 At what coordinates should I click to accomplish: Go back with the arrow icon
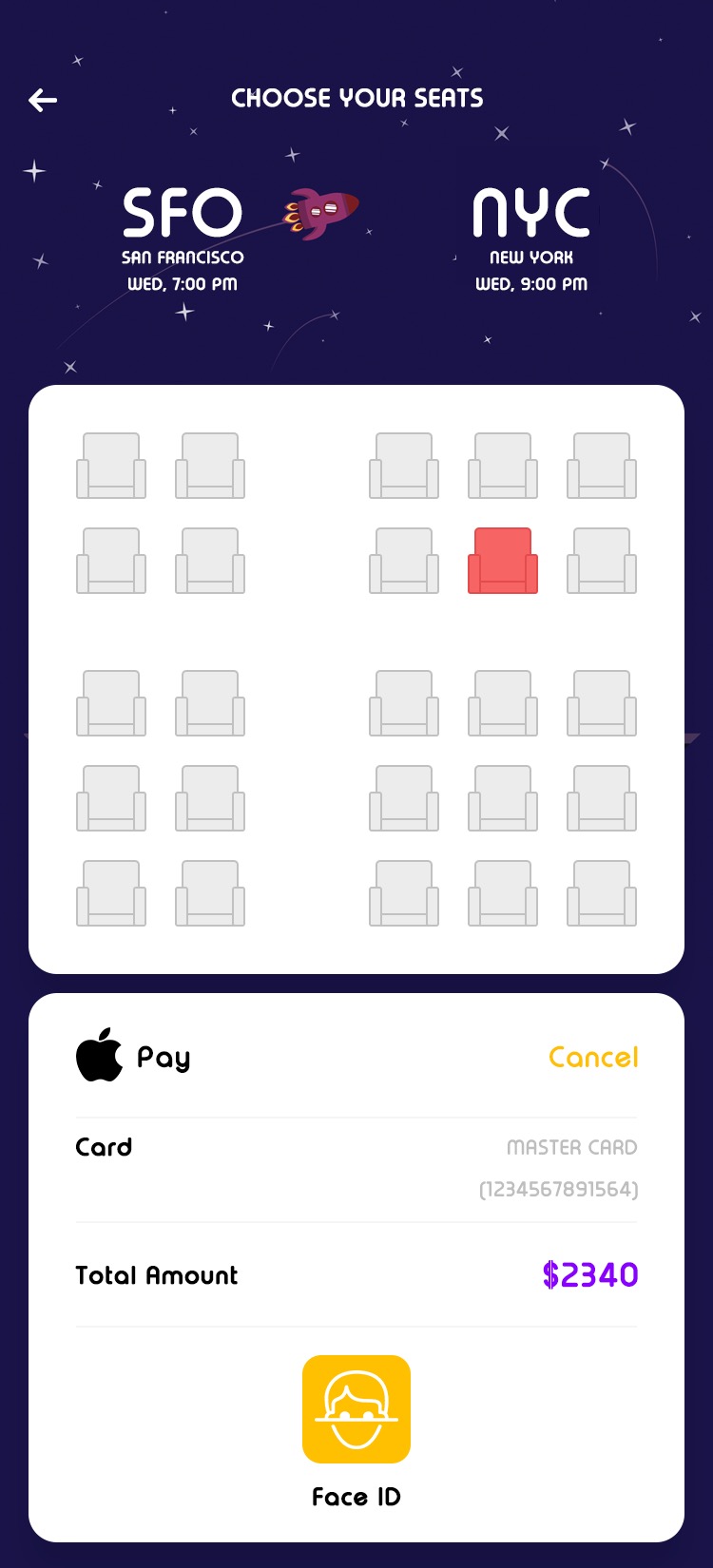43,100
